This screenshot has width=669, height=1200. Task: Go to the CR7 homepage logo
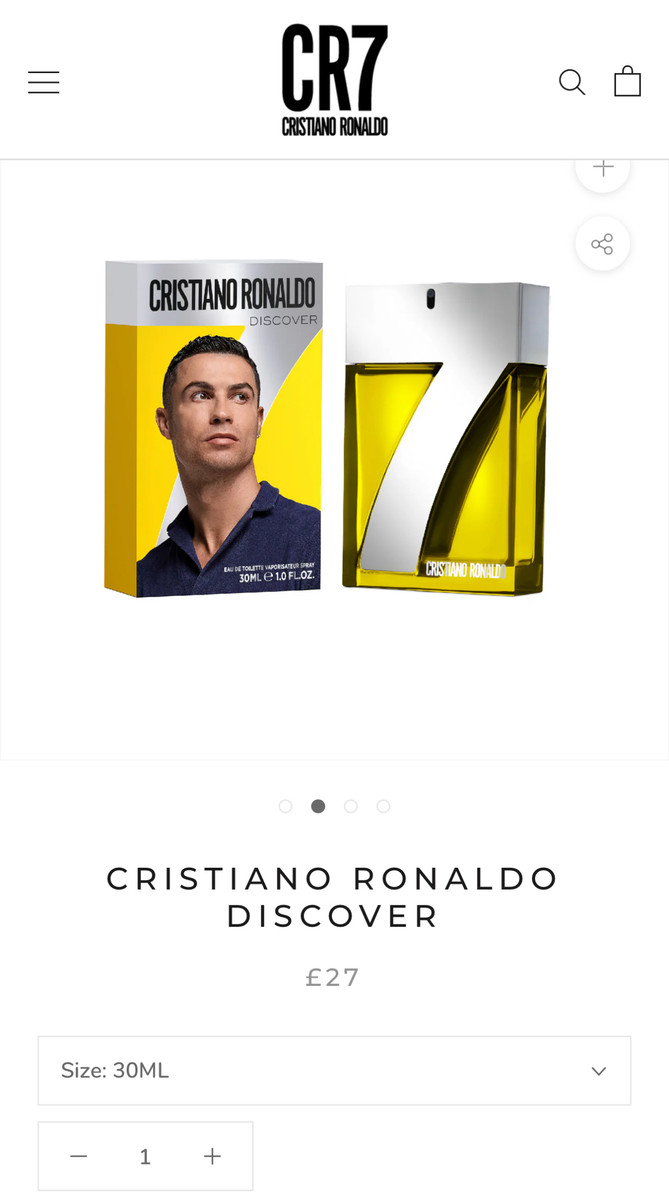[x=334, y=80]
